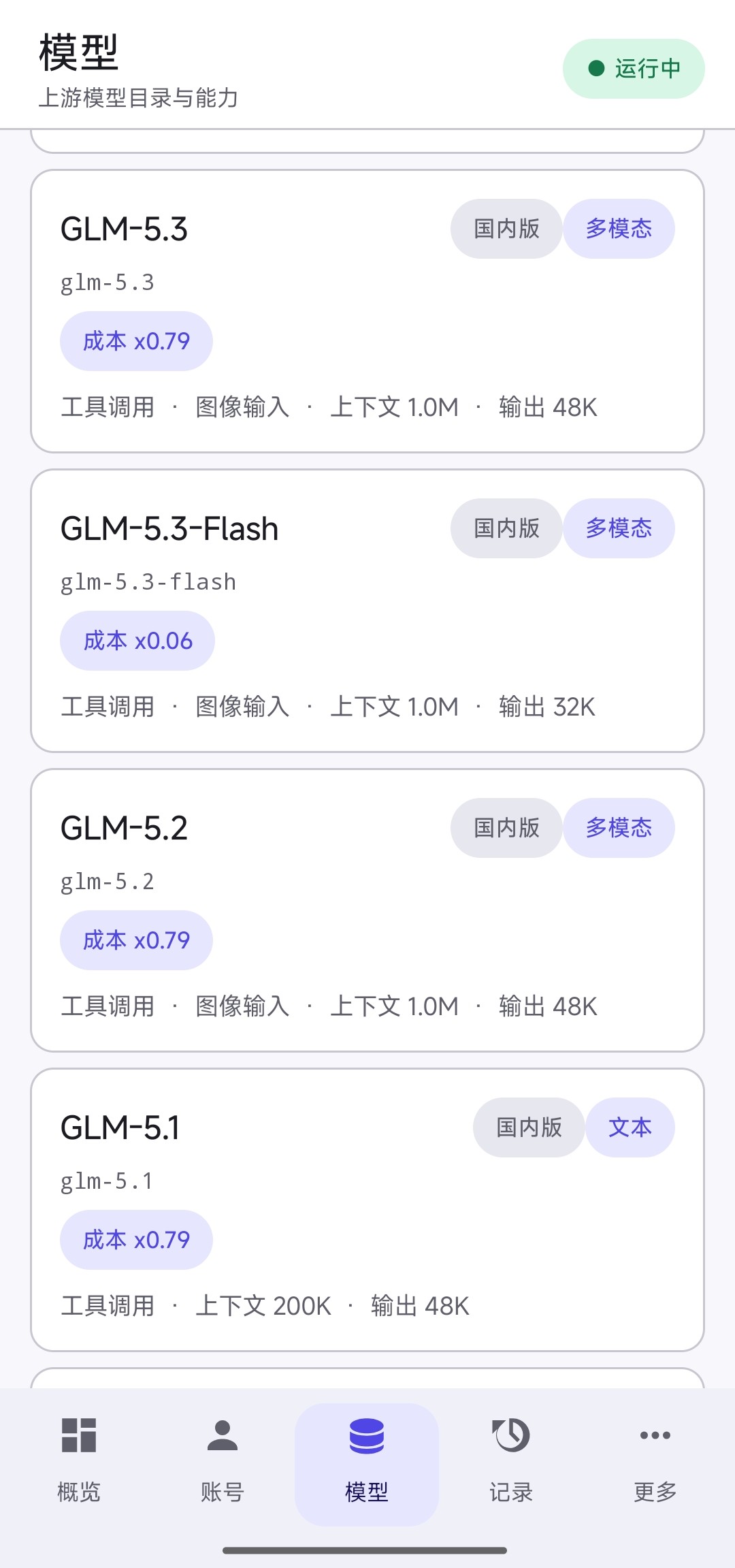Go to the 记录 tab

click(x=511, y=1464)
